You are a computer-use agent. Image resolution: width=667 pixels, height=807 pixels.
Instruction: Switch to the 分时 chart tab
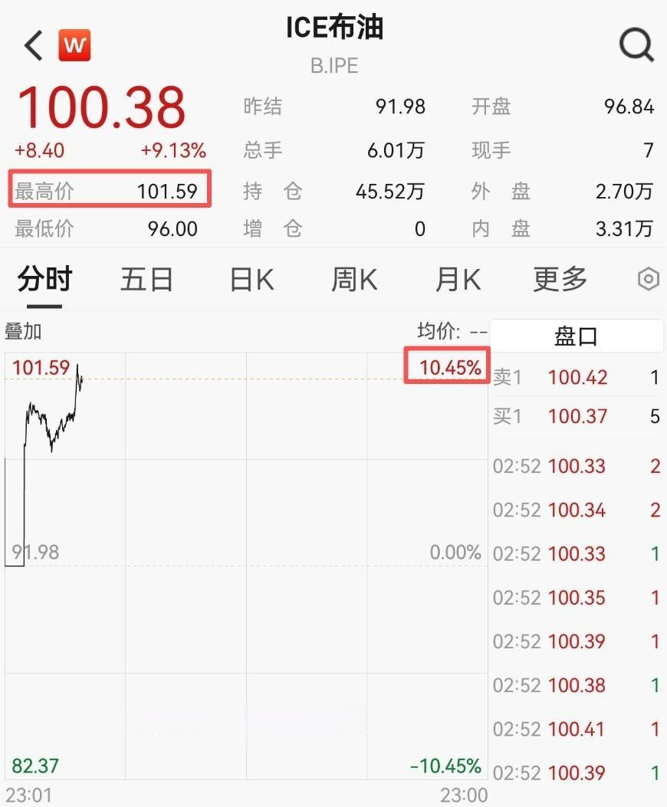click(45, 279)
